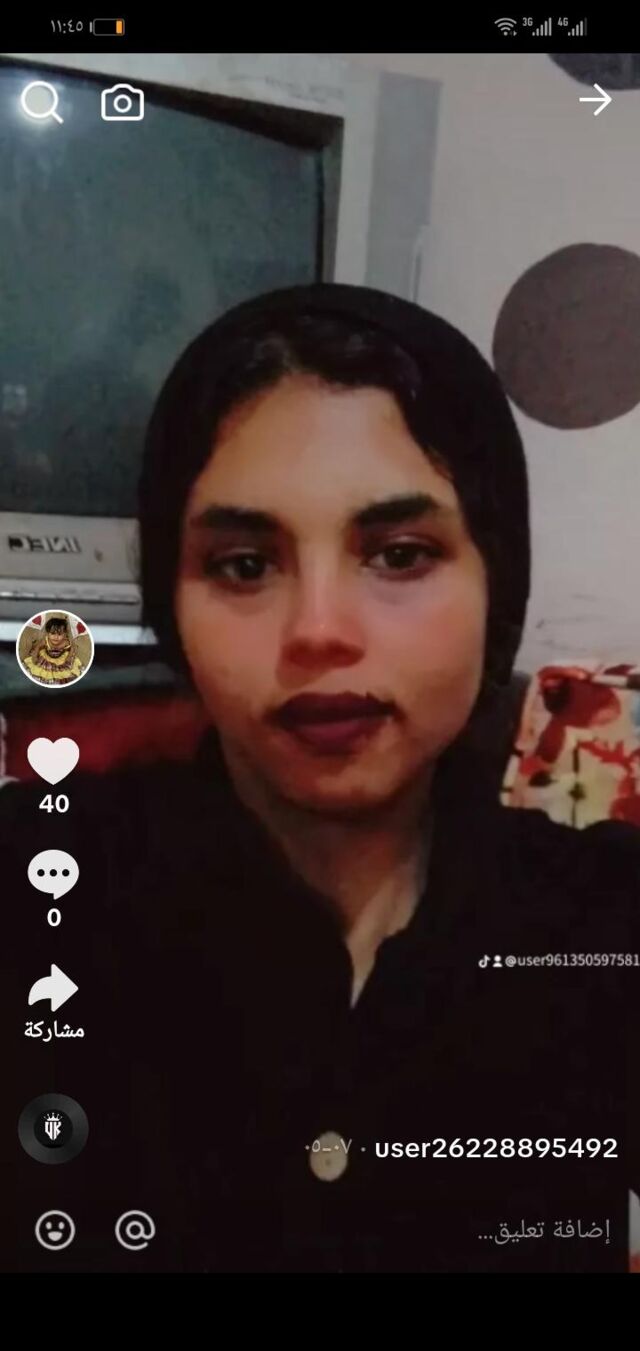Open the camera icon
The width and height of the screenshot is (640, 1351).
tap(122, 102)
